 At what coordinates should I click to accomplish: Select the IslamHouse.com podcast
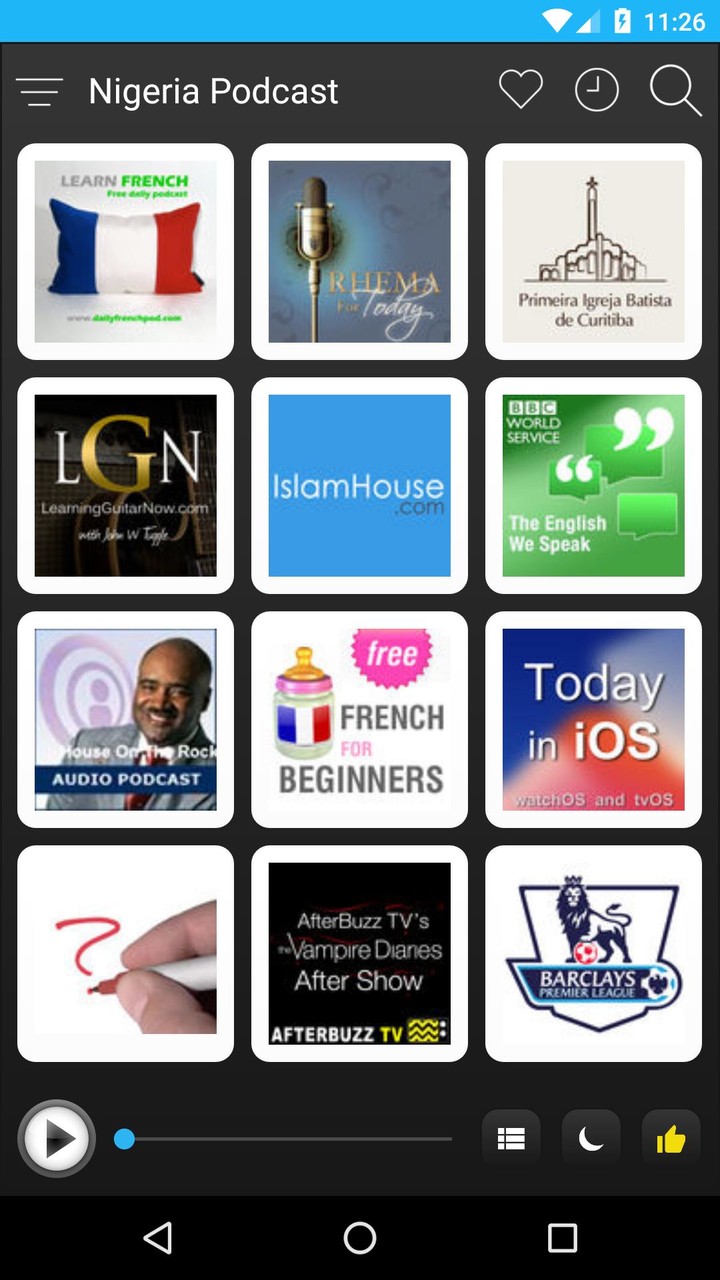pos(360,485)
